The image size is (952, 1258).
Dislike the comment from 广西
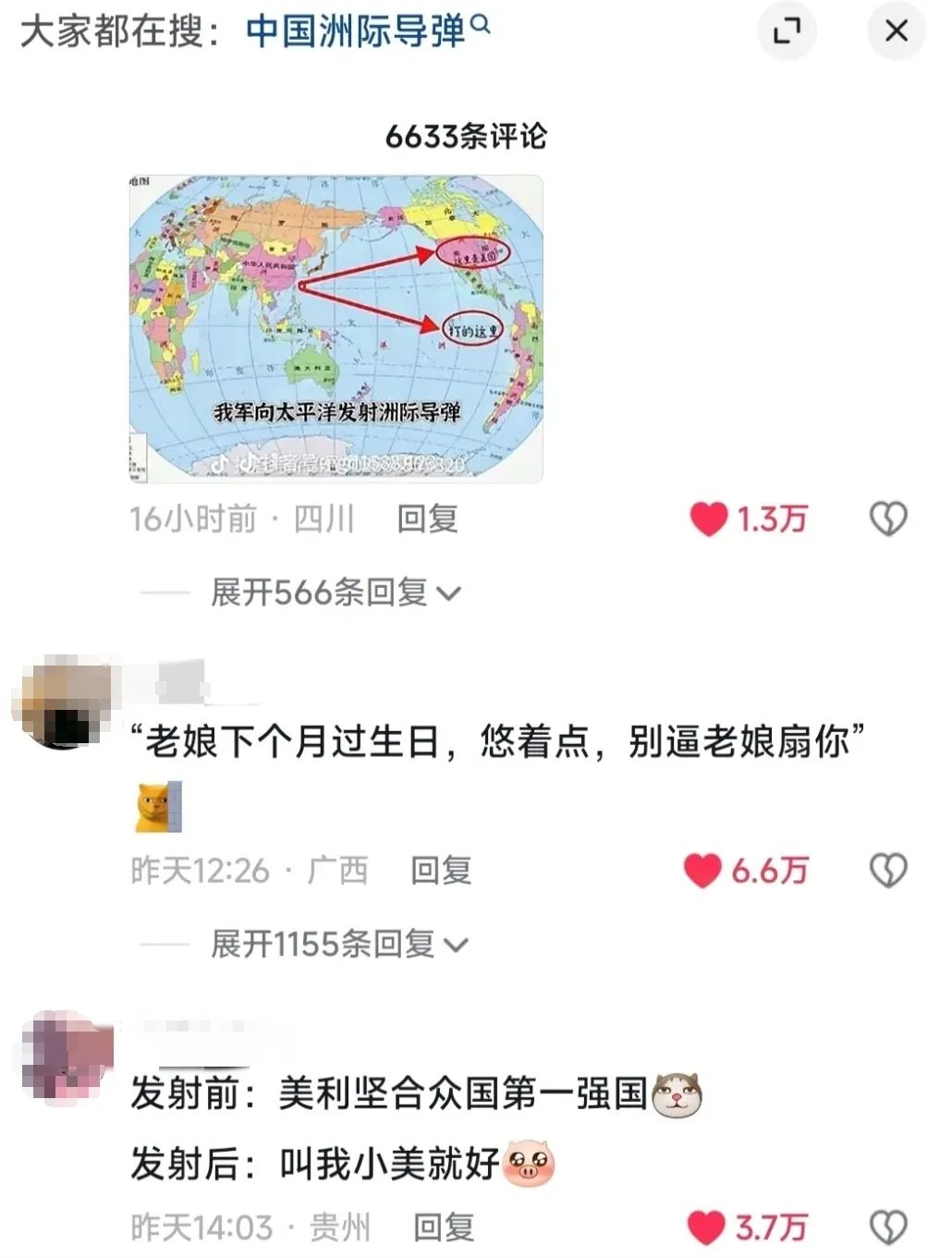(x=888, y=870)
